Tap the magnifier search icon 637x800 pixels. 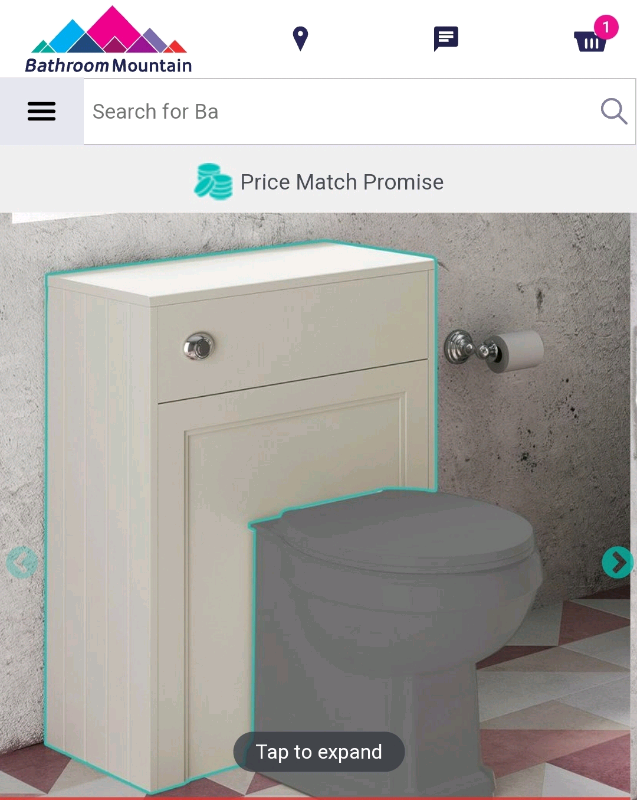tap(613, 112)
